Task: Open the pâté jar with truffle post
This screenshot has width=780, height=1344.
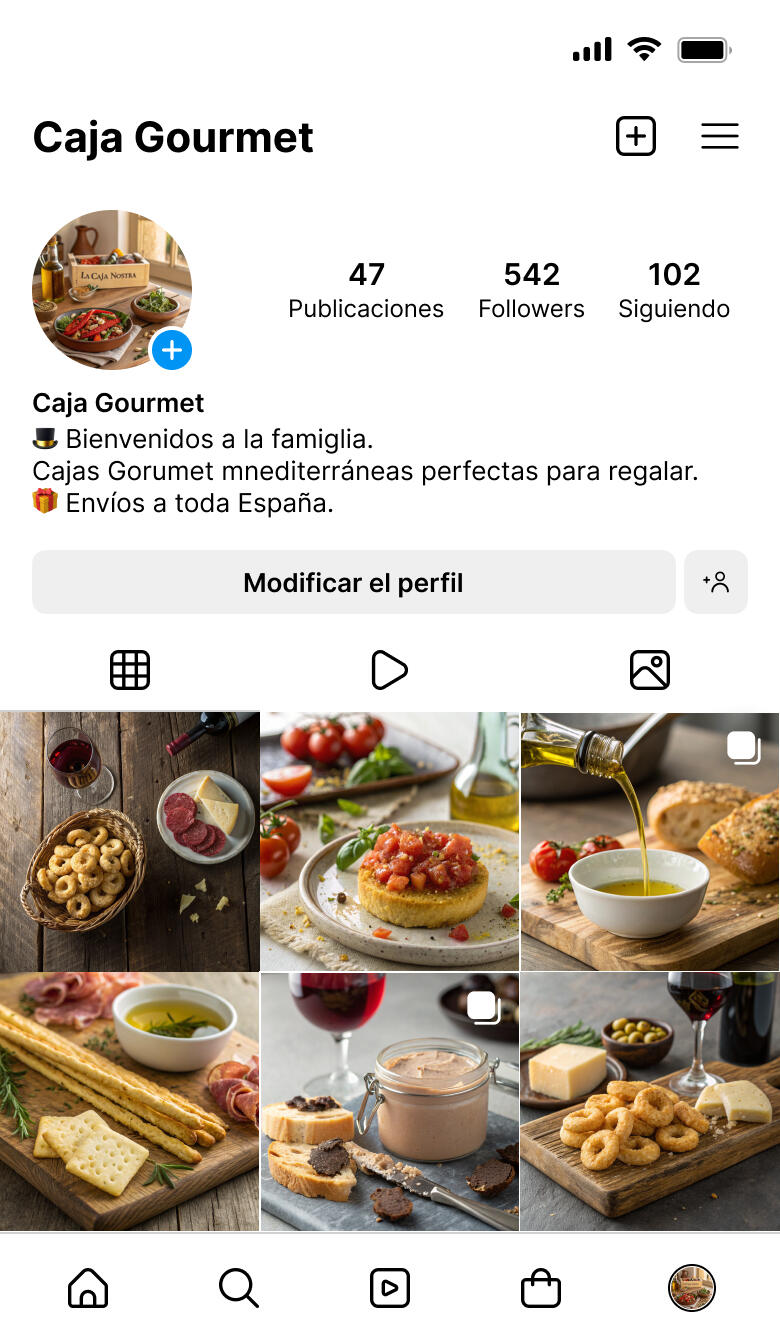Action: (390, 1101)
